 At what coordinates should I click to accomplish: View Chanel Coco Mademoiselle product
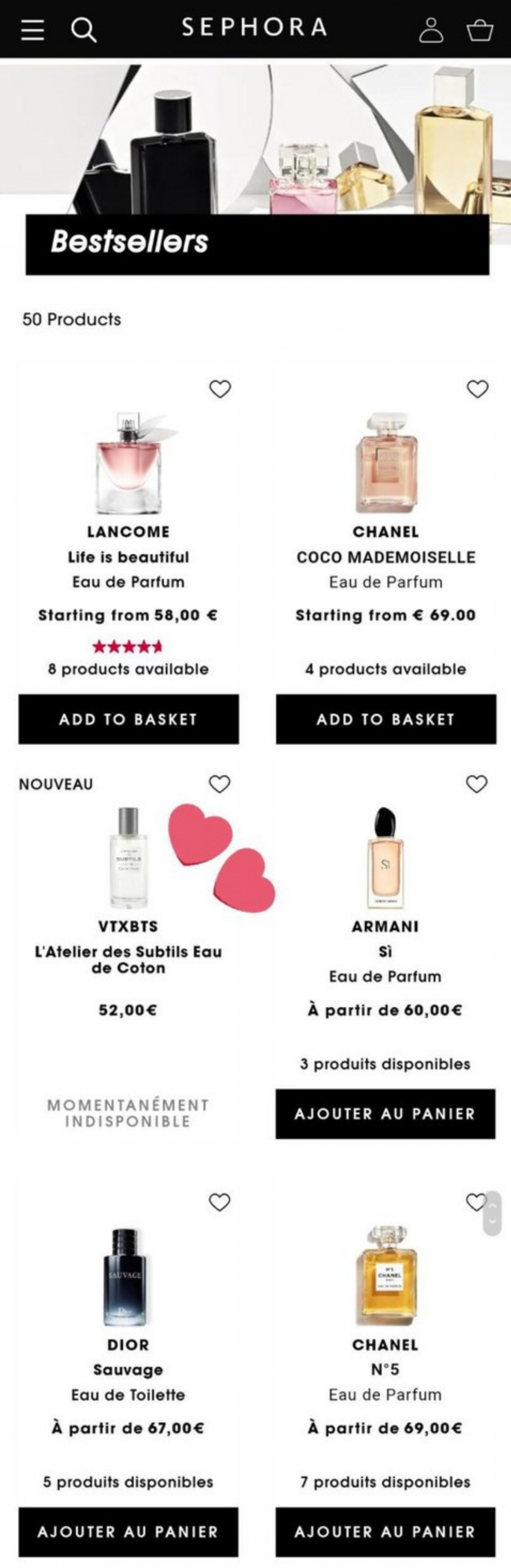click(x=386, y=464)
